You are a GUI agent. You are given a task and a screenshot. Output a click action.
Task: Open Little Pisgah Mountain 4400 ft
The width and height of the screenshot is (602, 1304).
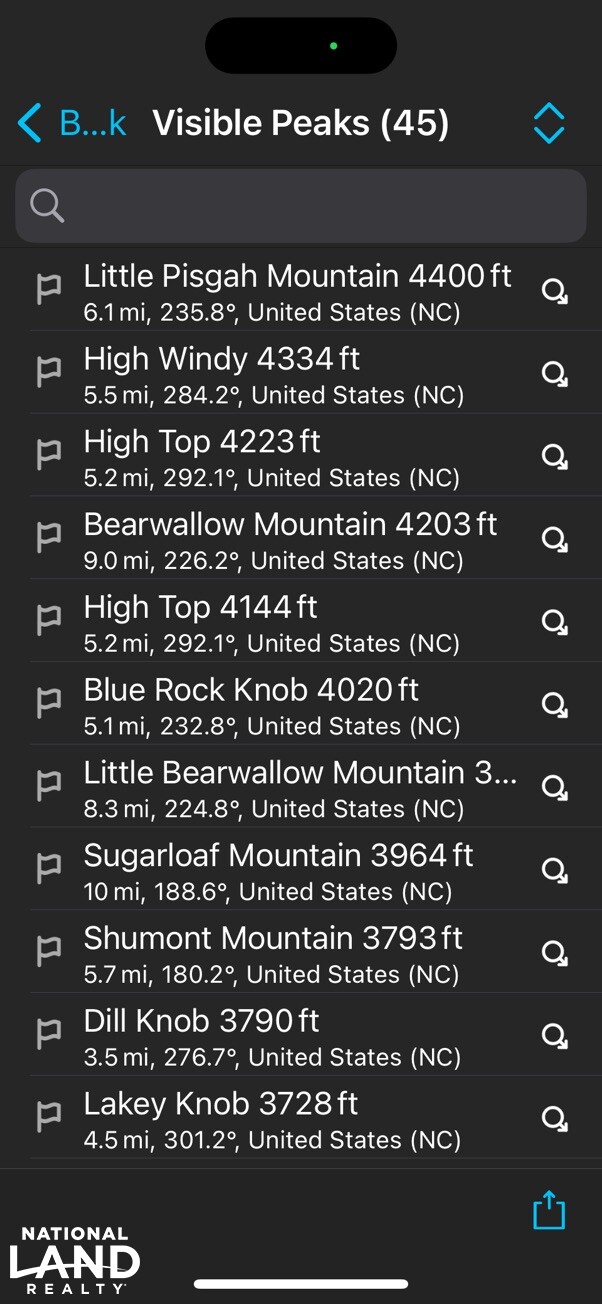point(296,290)
